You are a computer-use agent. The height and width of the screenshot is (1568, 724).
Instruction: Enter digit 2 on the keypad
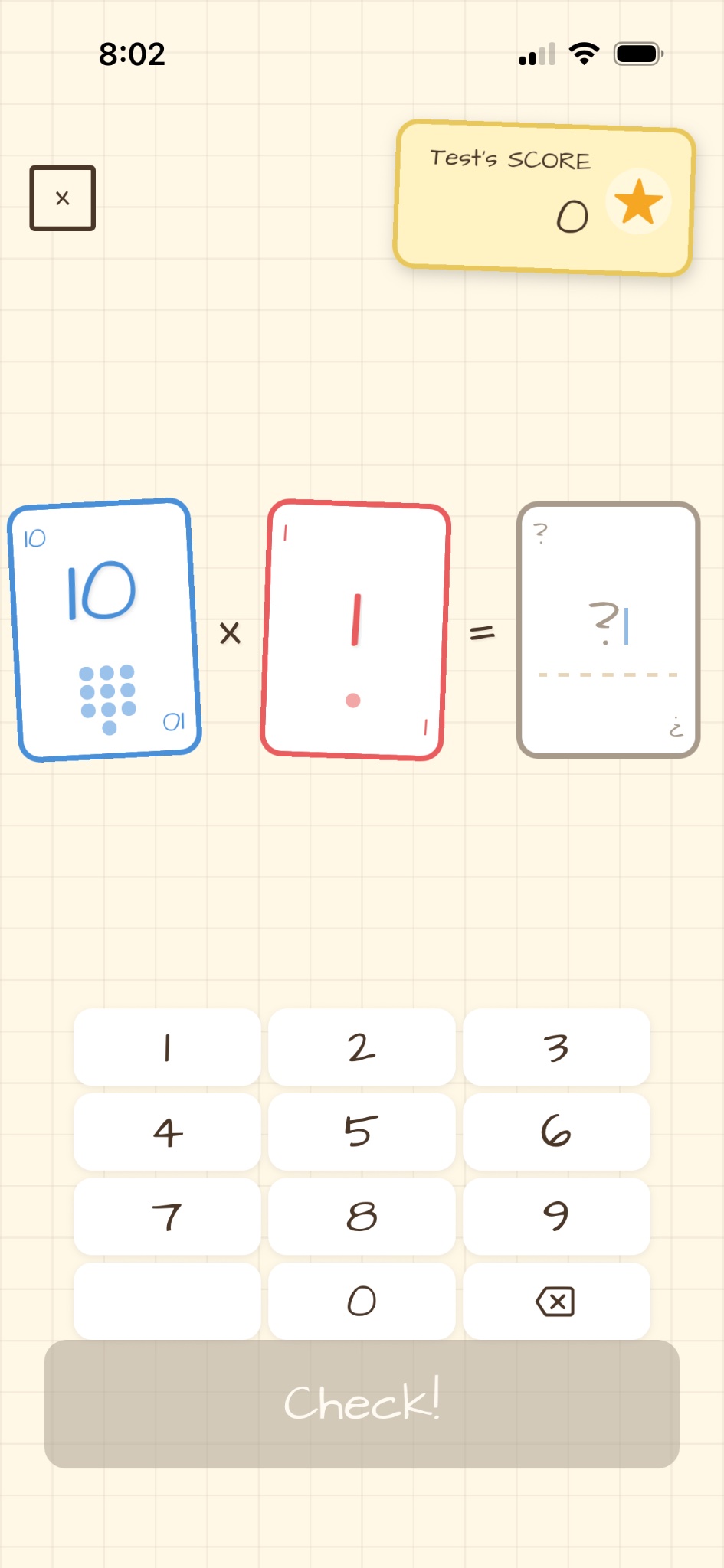pos(362,1047)
